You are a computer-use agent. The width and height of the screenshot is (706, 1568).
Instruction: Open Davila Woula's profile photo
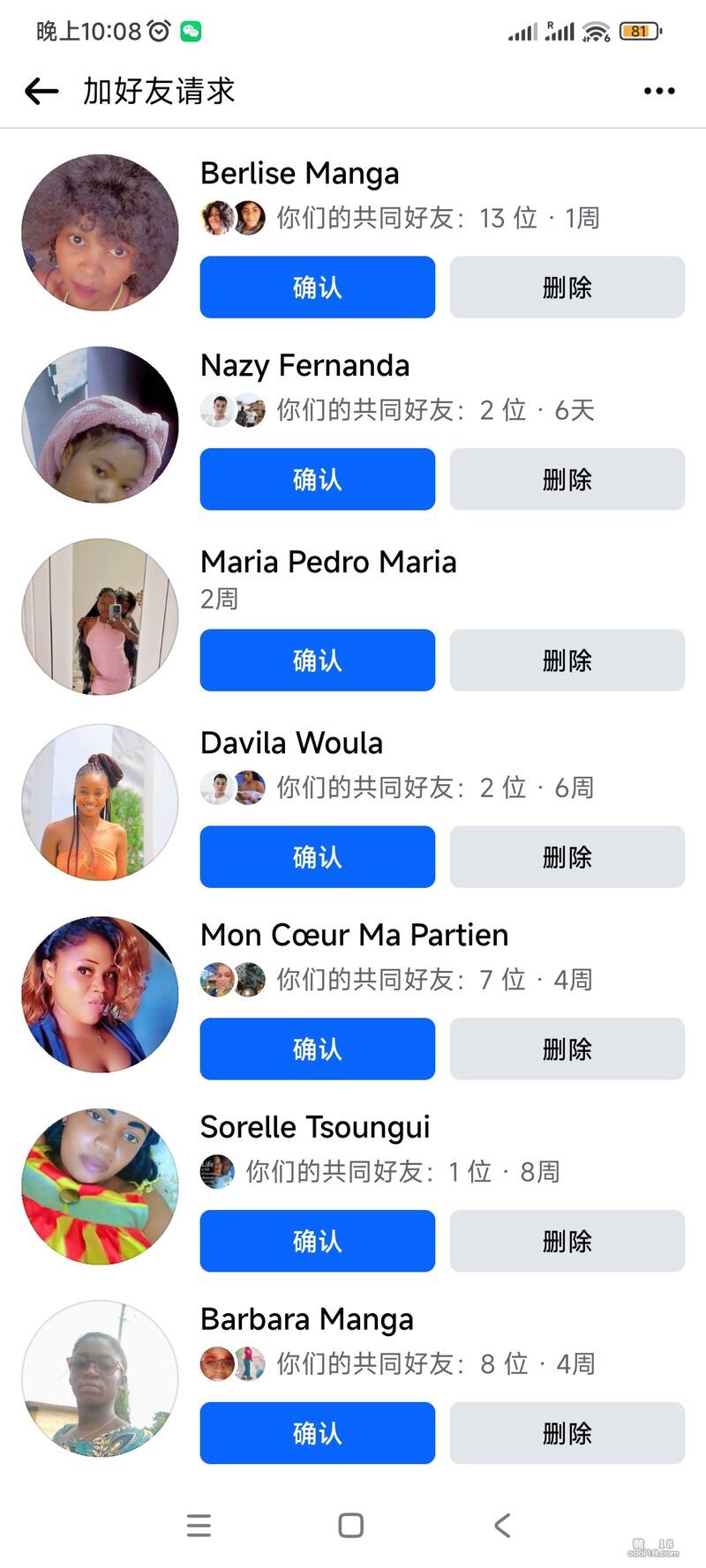(100, 802)
